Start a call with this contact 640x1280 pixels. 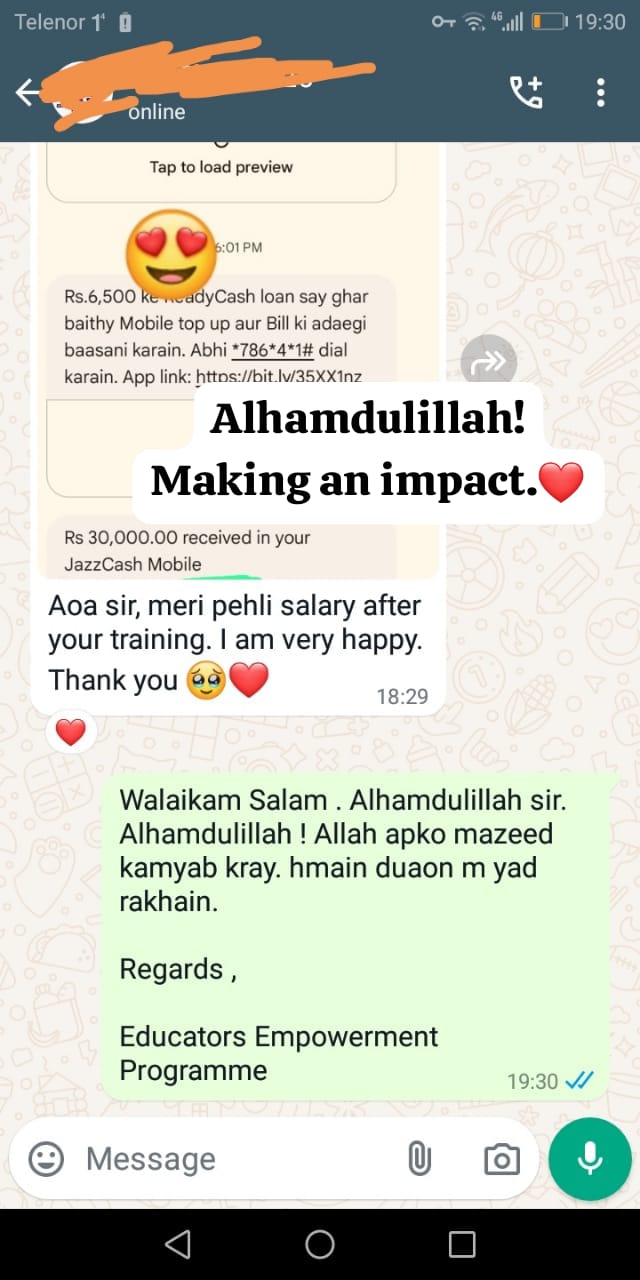[526, 93]
